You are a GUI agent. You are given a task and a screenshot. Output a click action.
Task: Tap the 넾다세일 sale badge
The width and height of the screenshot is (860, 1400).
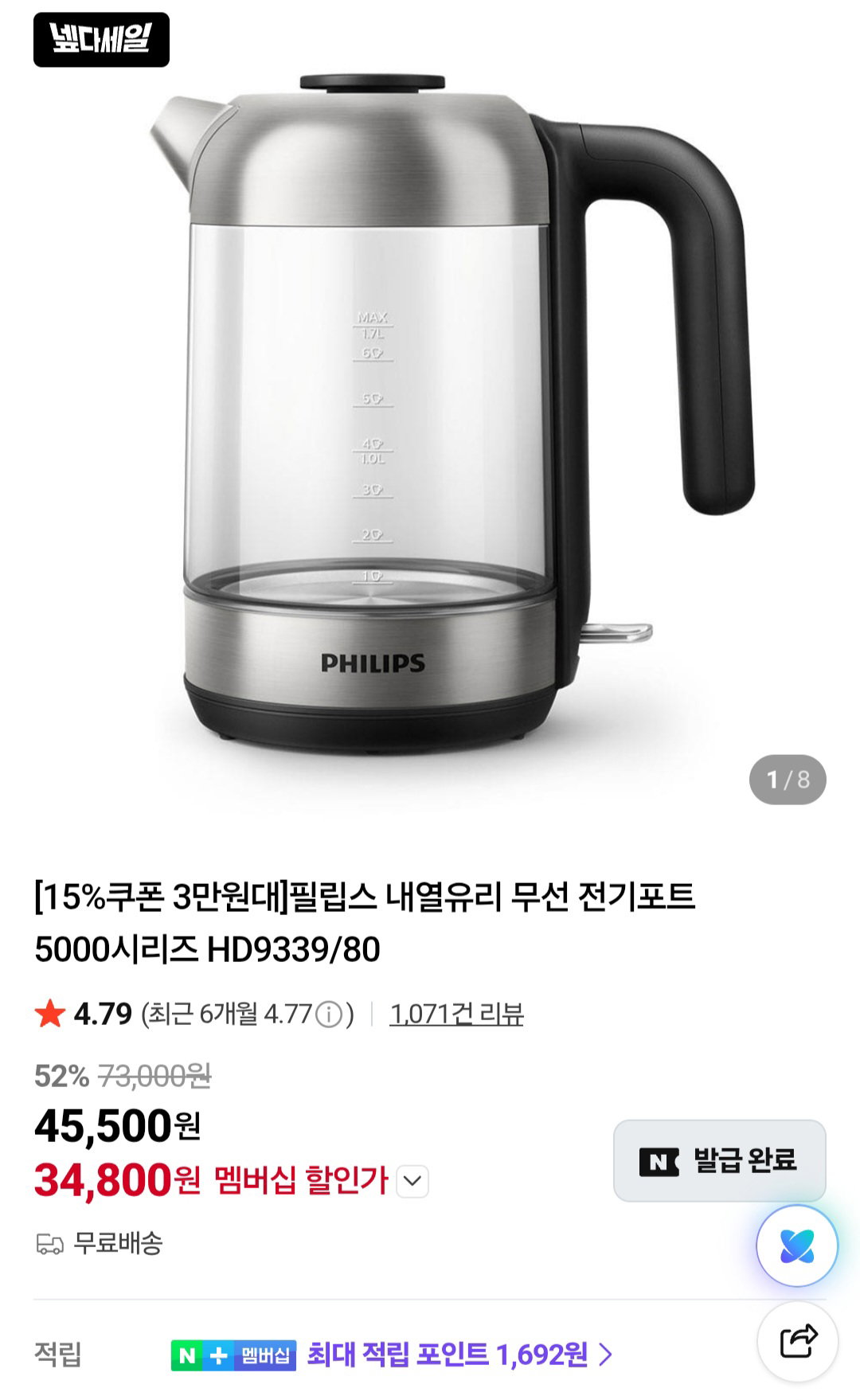pyautogui.click(x=101, y=40)
